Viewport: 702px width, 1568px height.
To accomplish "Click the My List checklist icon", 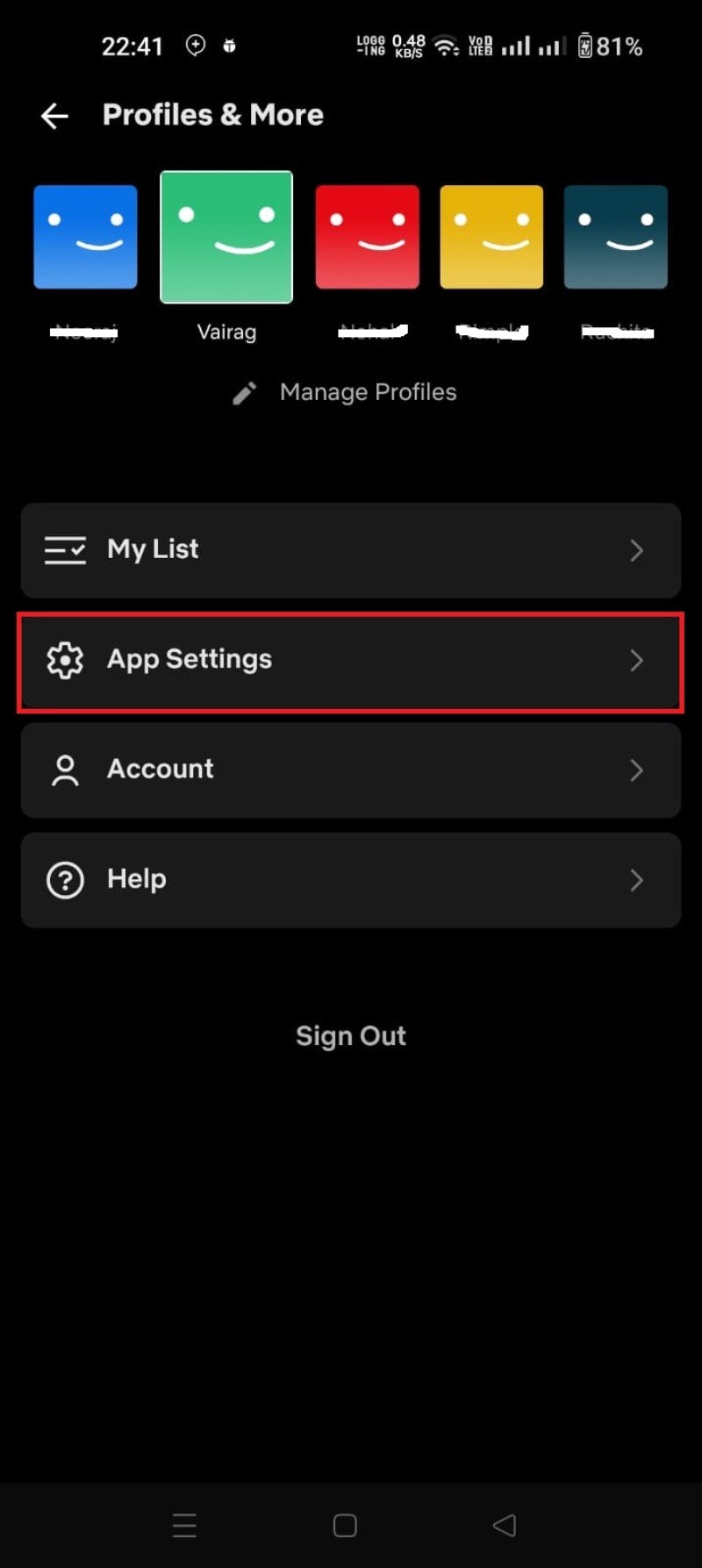I will (x=65, y=550).
